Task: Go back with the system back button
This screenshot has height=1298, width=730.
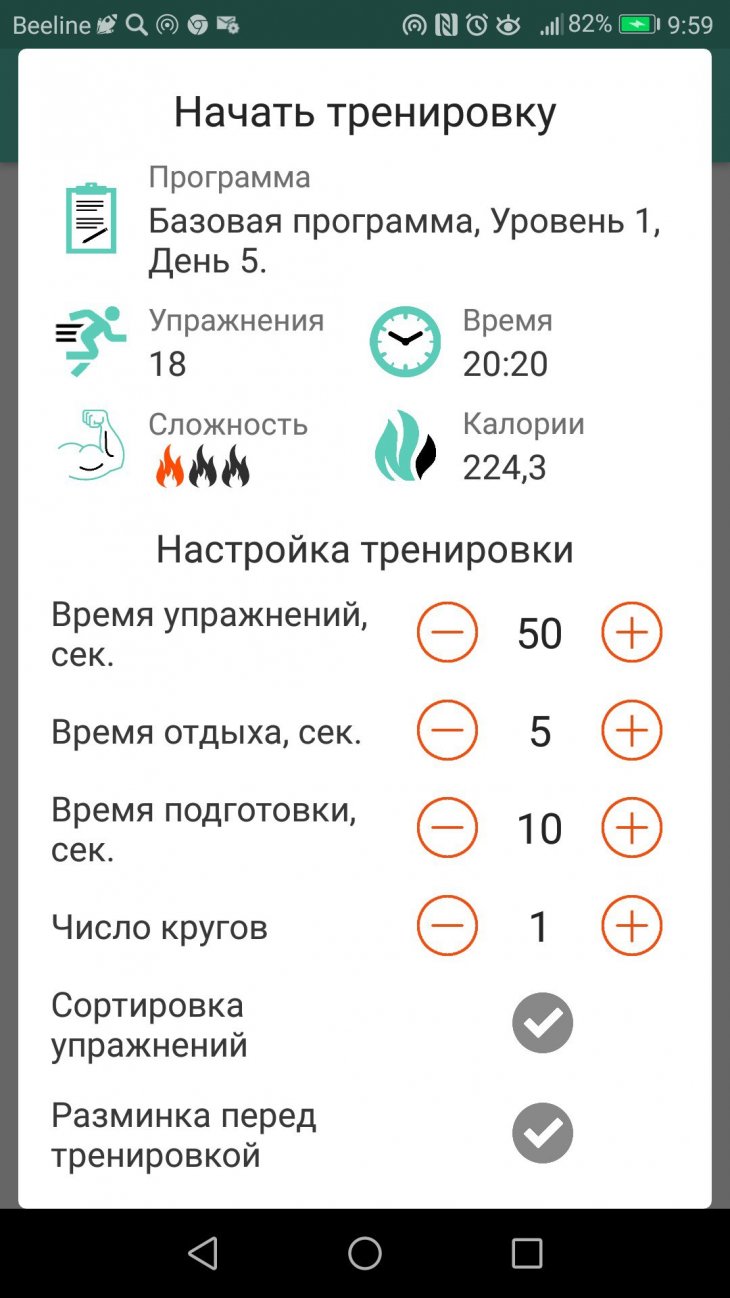Action: pos(203,1253)
